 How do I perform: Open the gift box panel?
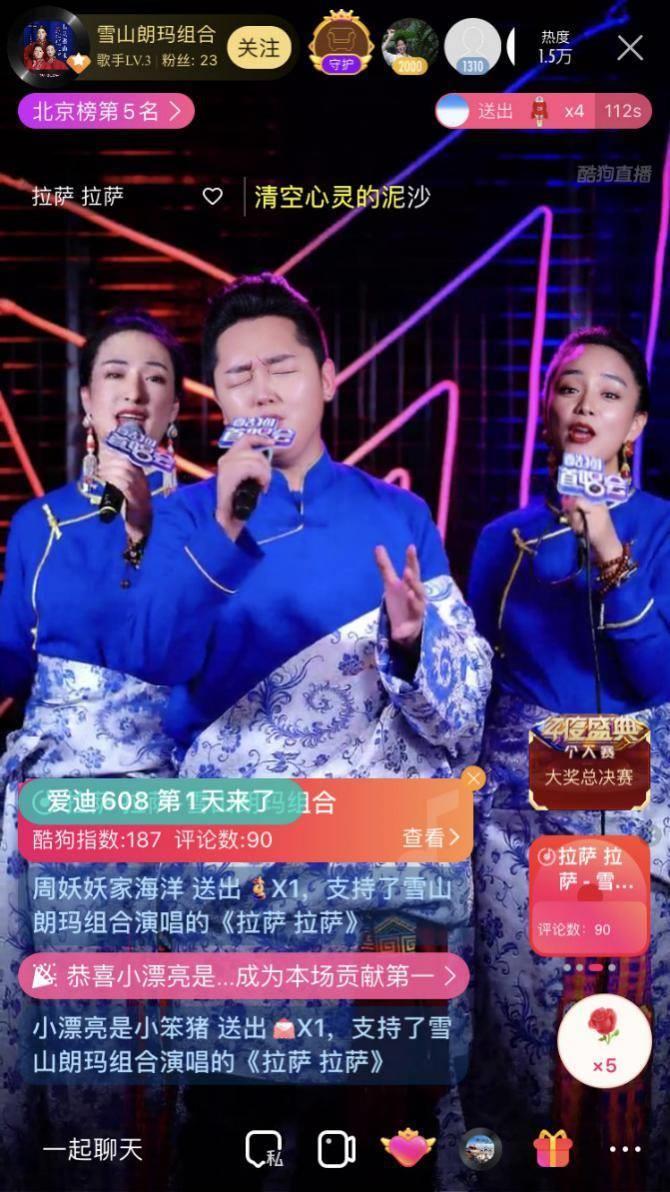click(552, 1149)
